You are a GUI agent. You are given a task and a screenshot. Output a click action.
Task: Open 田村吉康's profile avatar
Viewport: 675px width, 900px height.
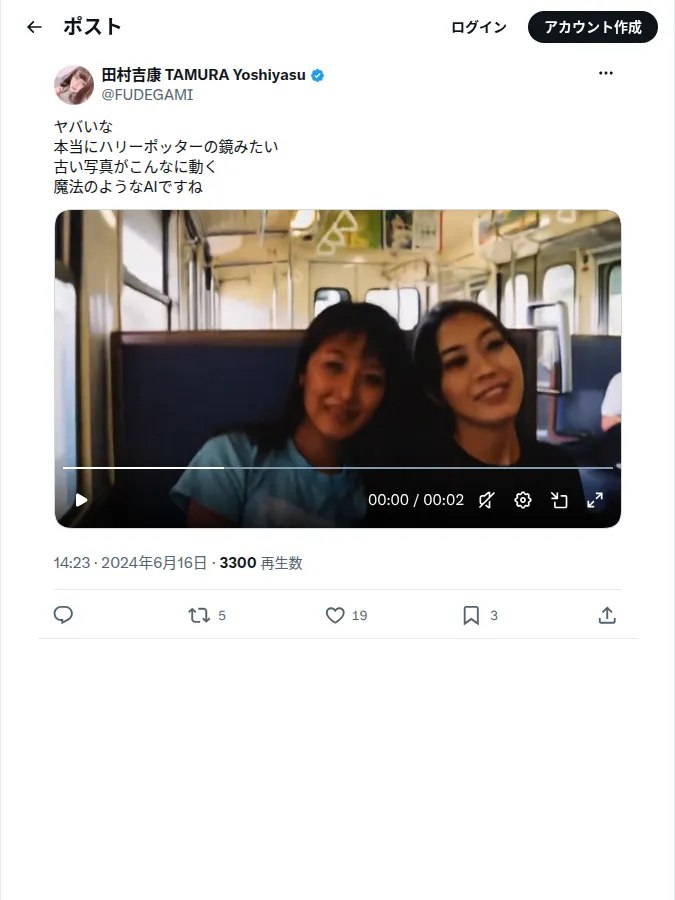click(x=74, y=85)
